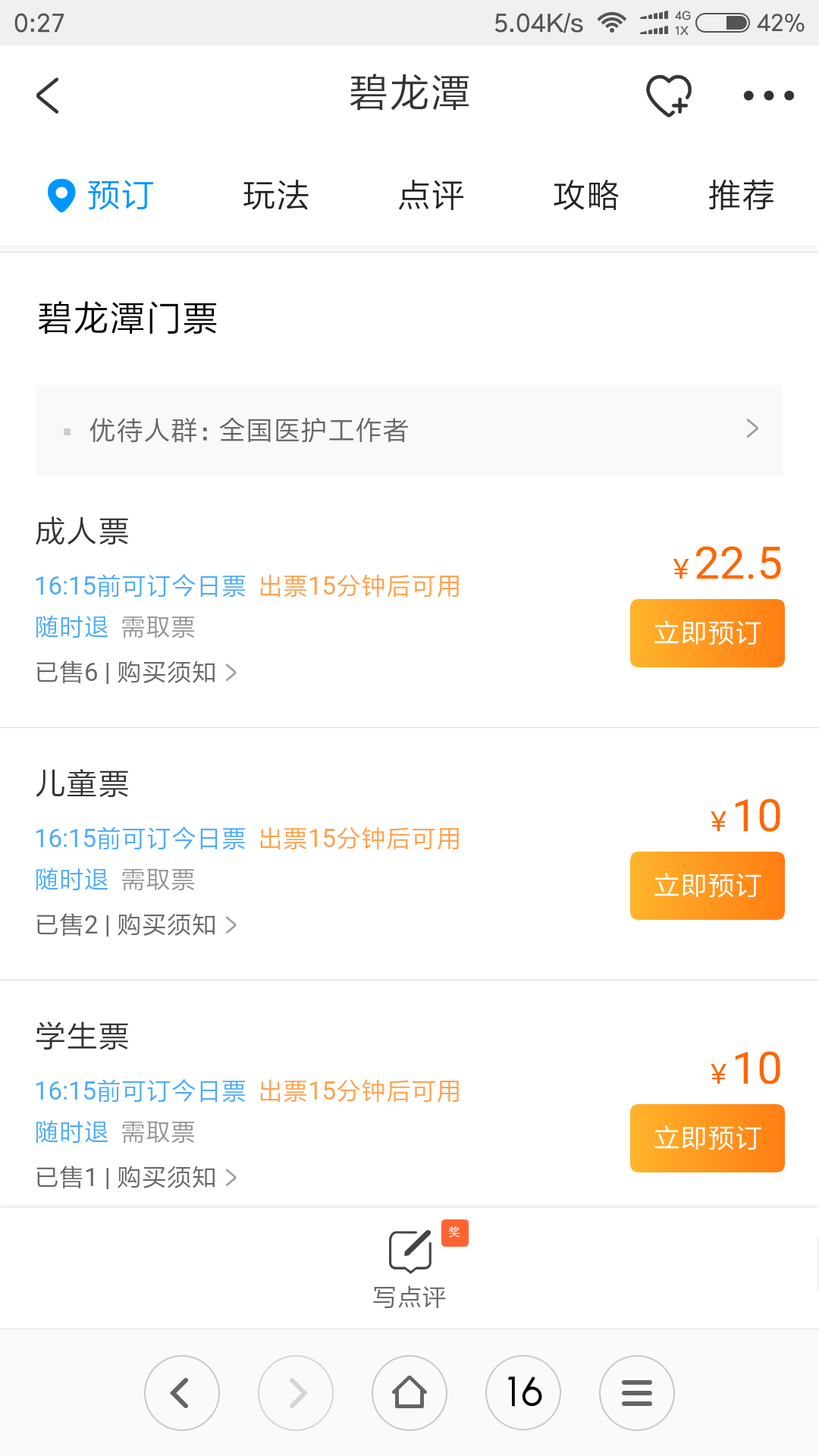Open the 16 open tabs switcher
The image size is (819, 1456).
pos(523,1393)
